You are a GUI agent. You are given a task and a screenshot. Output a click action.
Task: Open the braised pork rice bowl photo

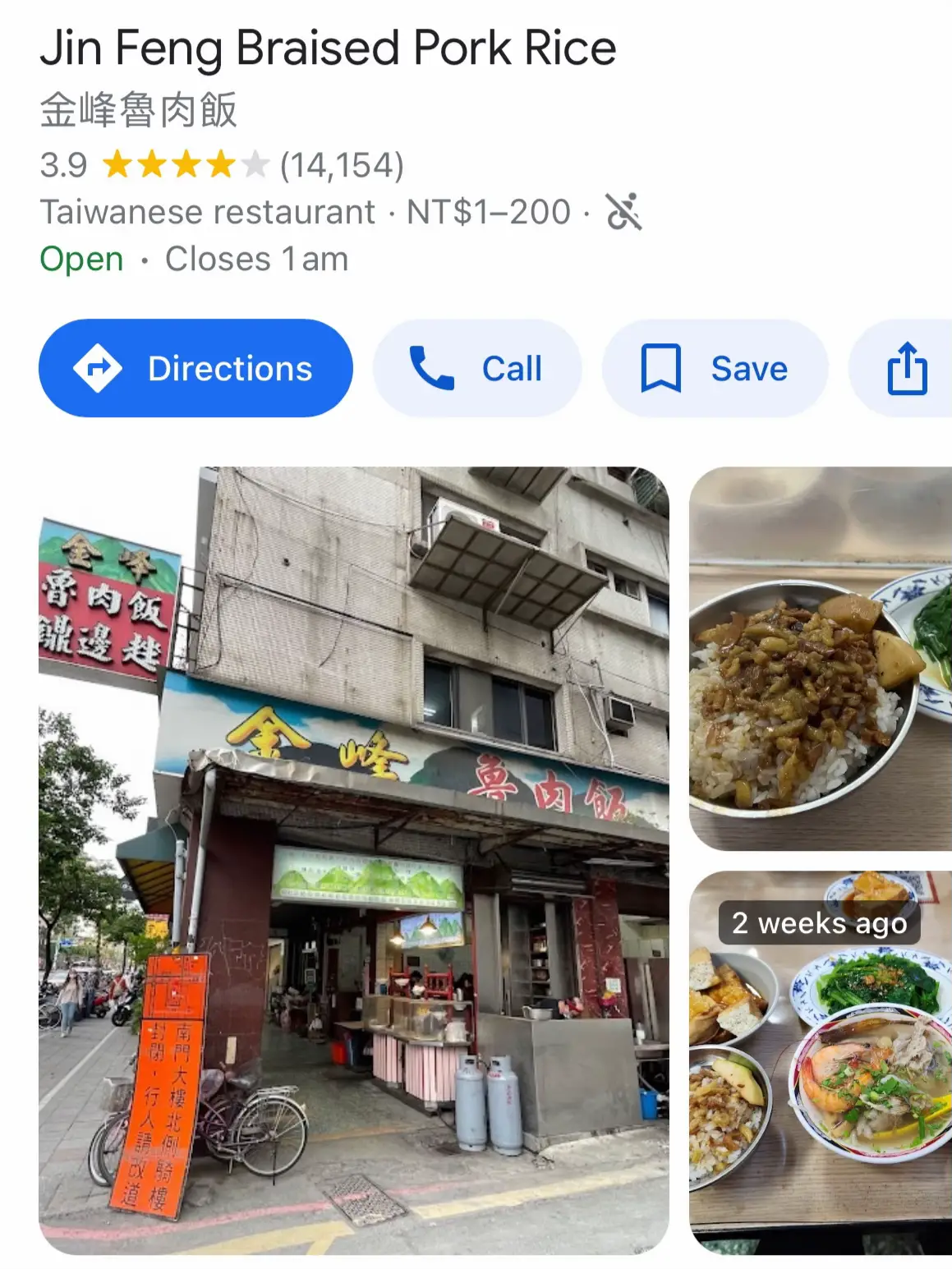820,659
